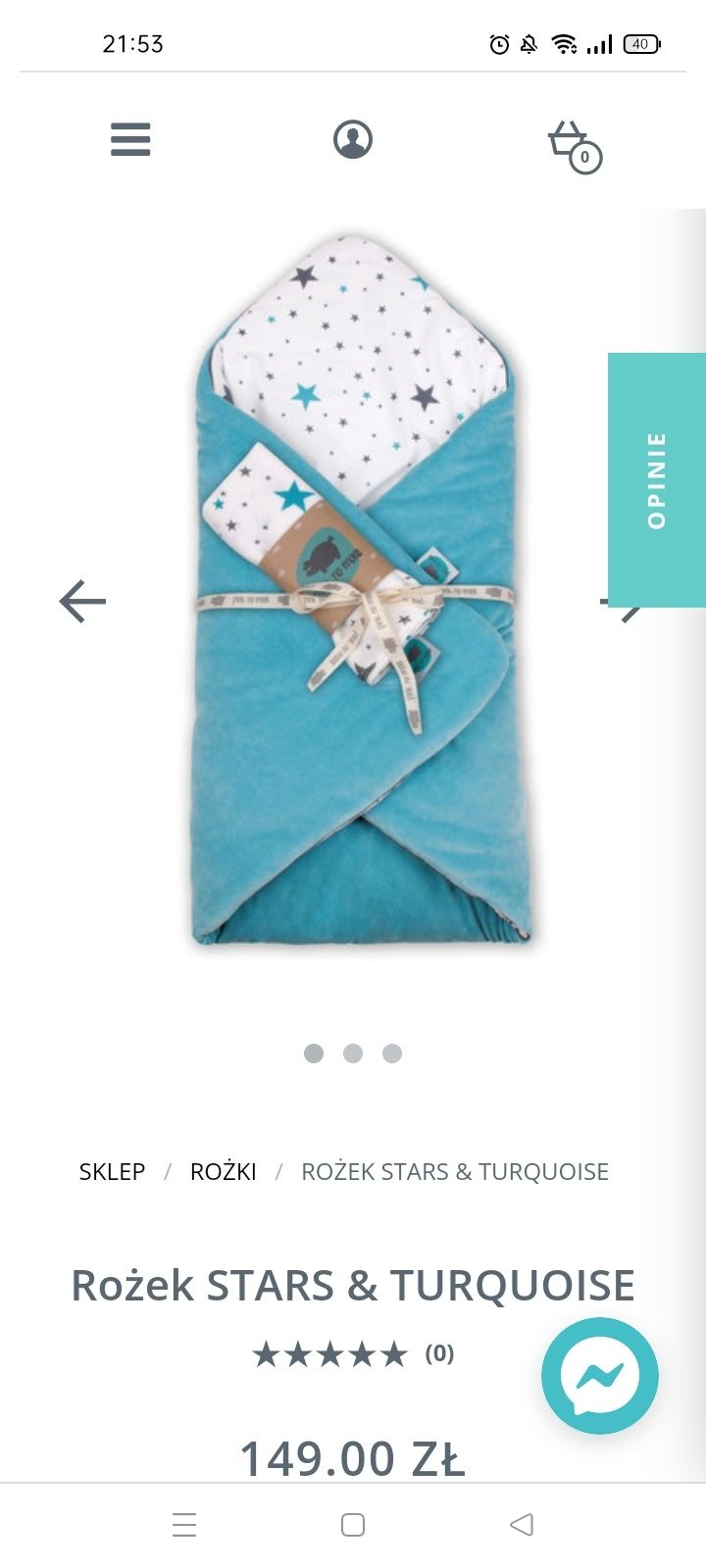Open the OPINIE side tab
The image size is (706, 1568).
[x=656, y=480]
